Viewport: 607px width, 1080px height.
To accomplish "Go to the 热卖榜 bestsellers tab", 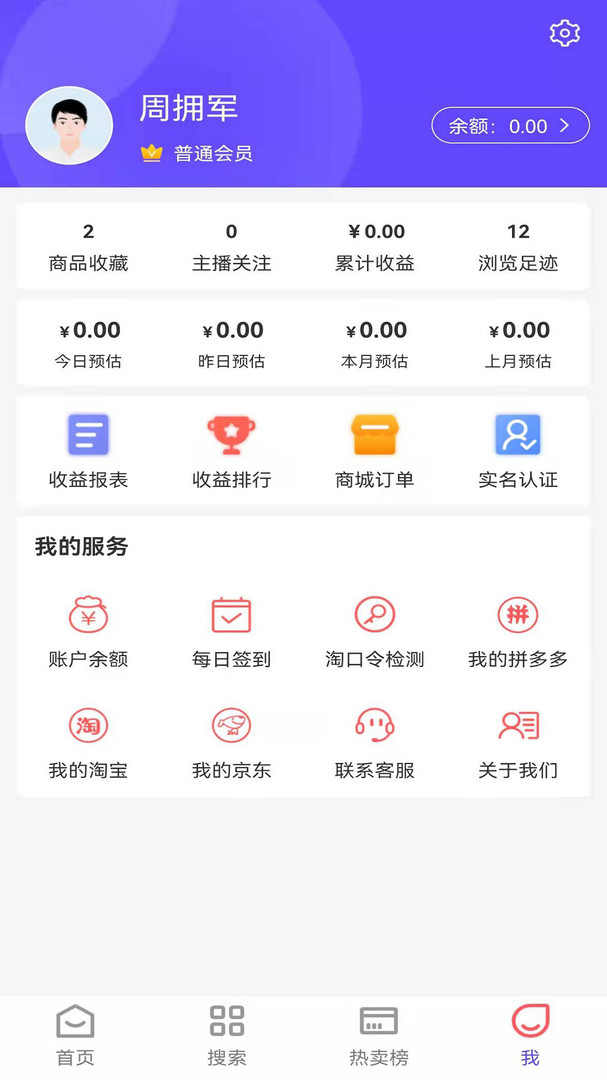I will point(379,1035).
